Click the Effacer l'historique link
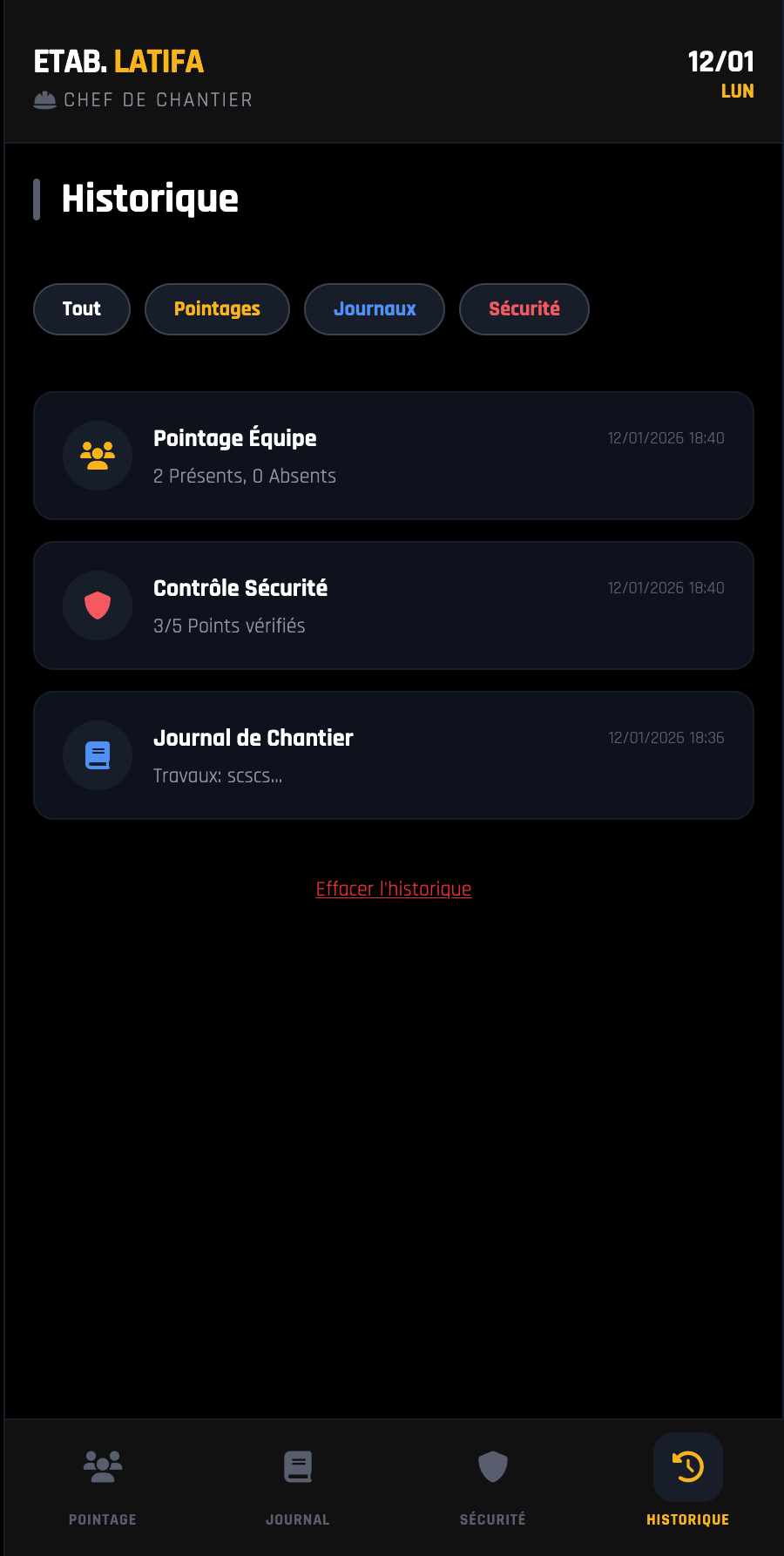The width and height of the screenshot is (784, 1556). pos(393,889)
